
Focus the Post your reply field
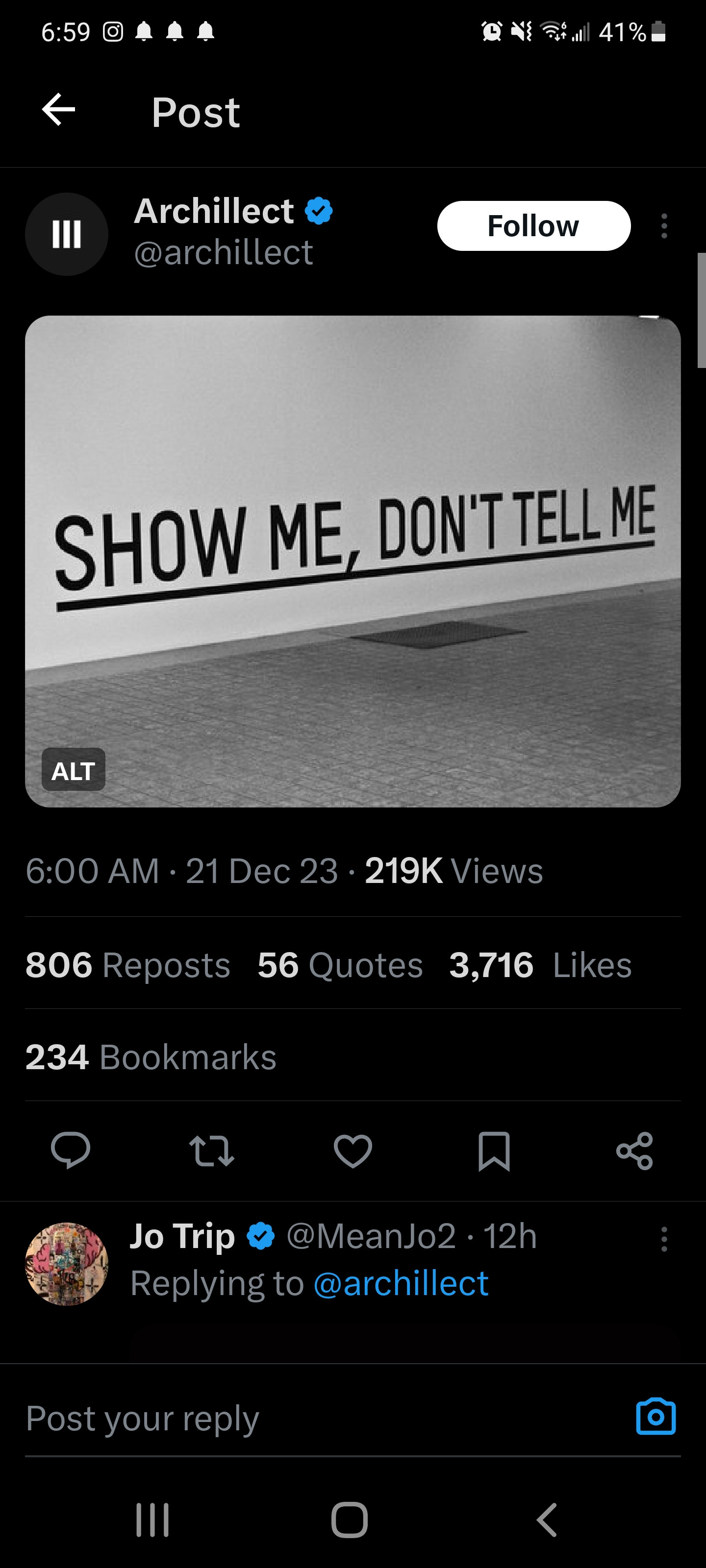(304, 1418)
